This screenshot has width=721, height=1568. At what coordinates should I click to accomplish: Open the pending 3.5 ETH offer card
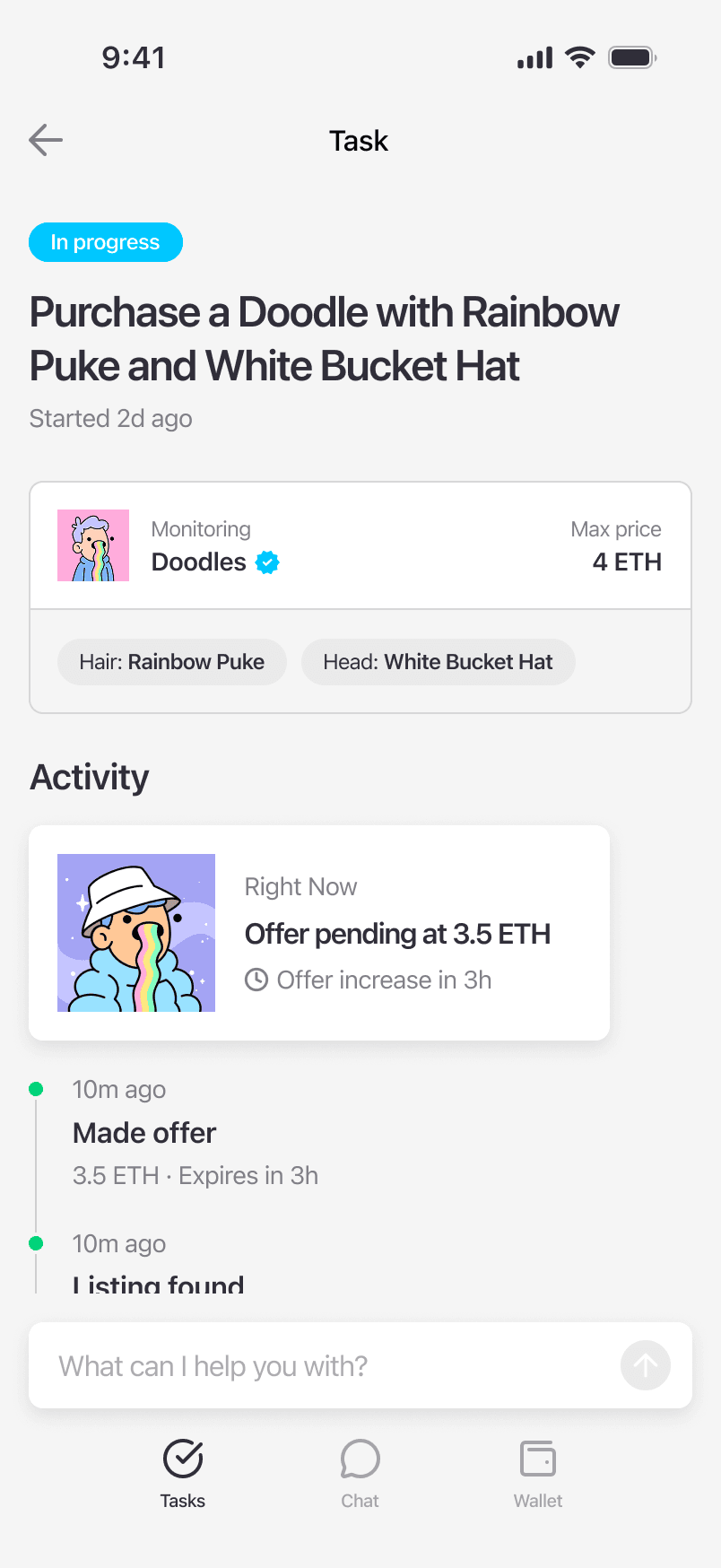(x=319, y=933)
